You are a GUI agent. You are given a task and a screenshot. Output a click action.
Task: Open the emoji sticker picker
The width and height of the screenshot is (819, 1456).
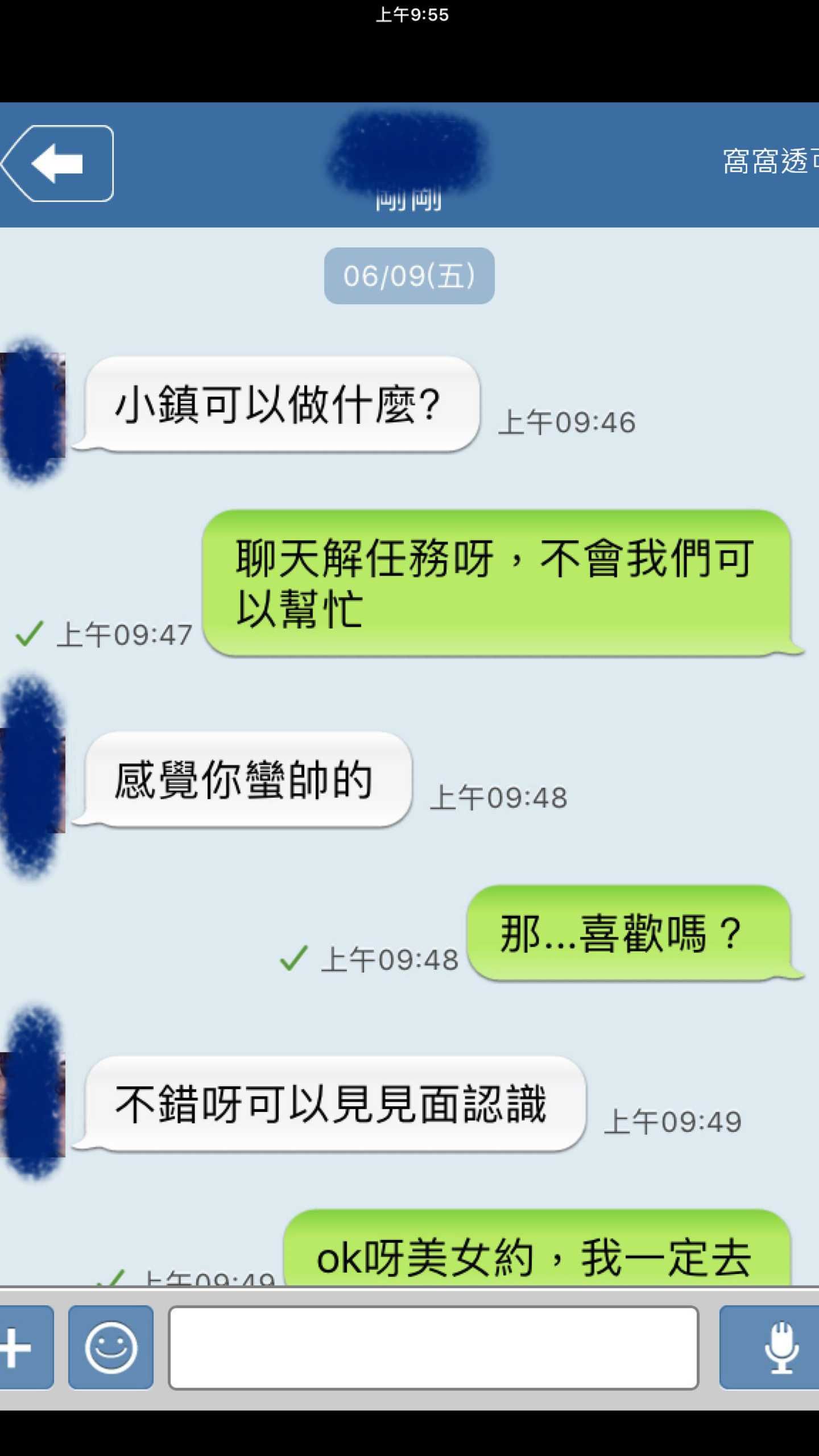[111, 1348]
